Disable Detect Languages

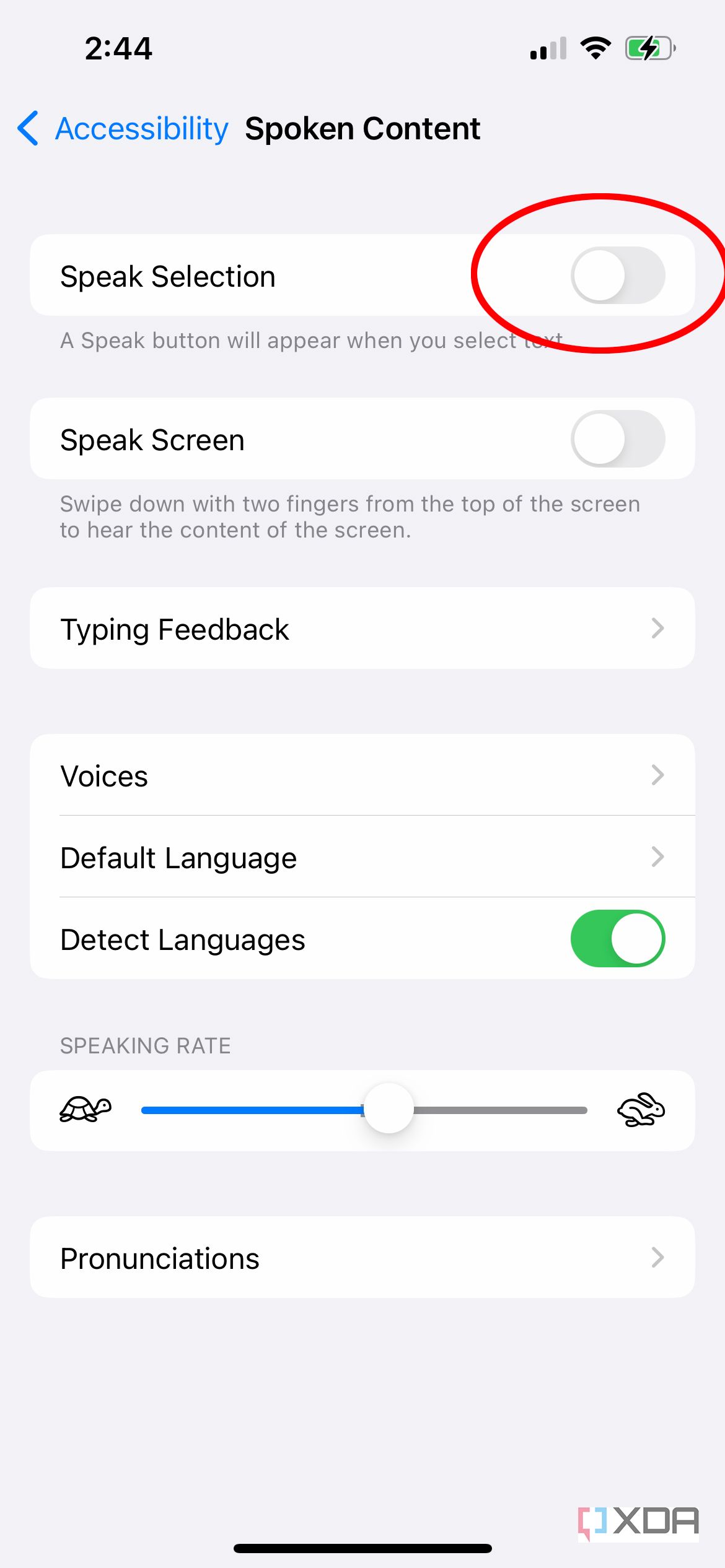click(x=618, y=938)
